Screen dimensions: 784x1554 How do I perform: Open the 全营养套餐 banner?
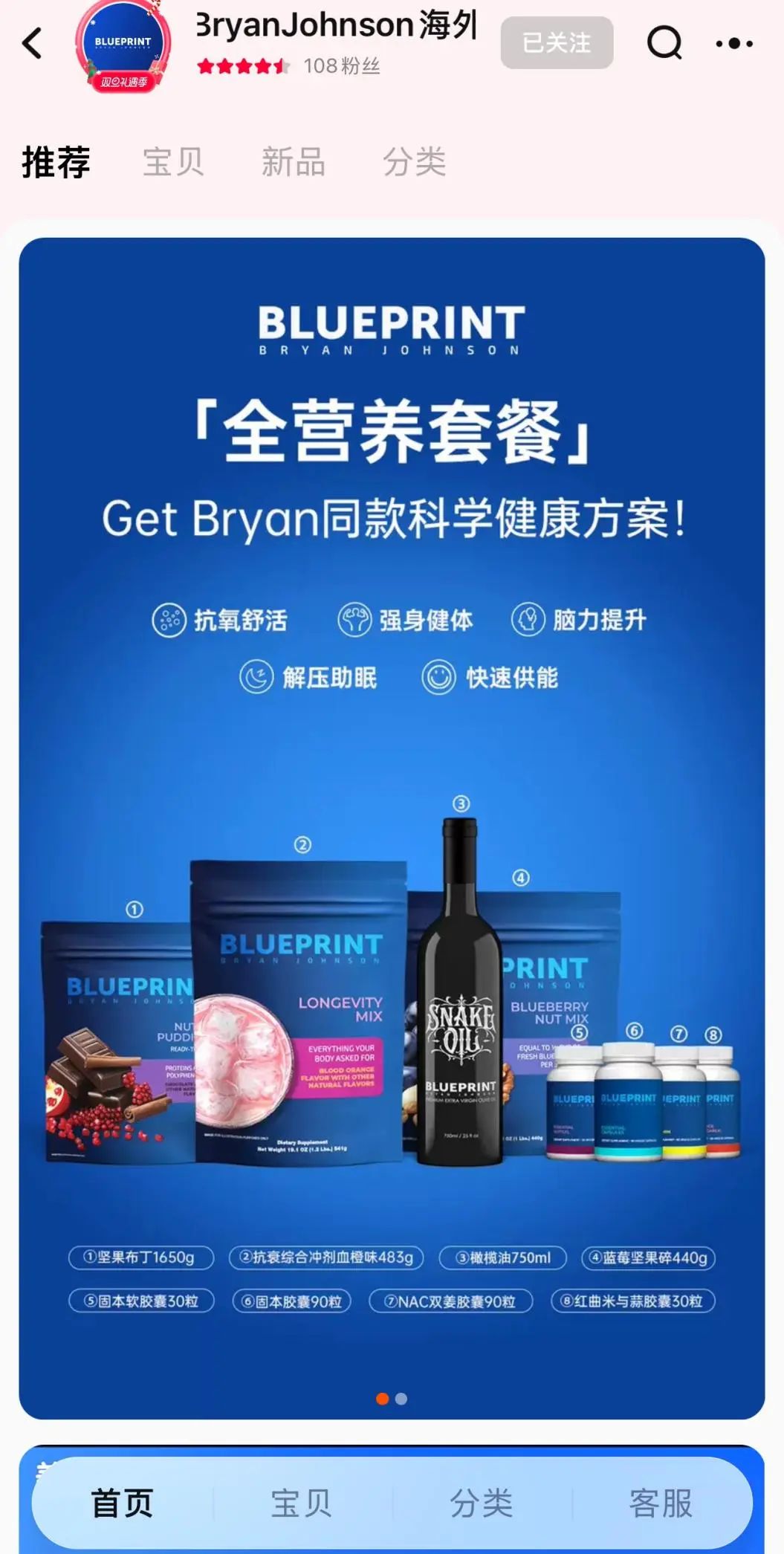(x=392, y=828)
